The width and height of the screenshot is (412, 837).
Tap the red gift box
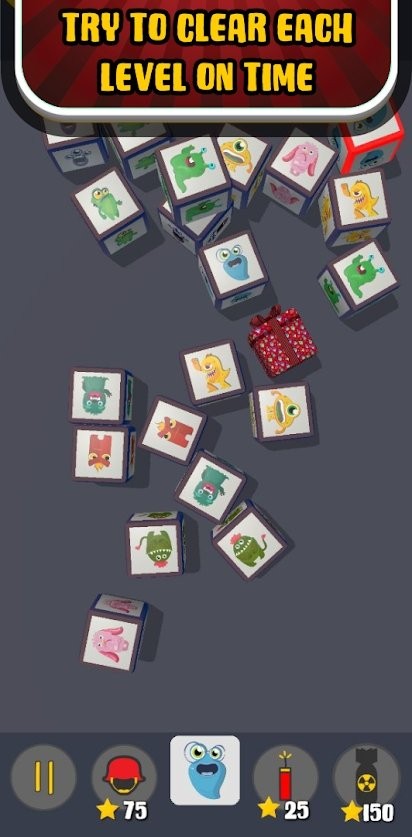pos(282,341)
